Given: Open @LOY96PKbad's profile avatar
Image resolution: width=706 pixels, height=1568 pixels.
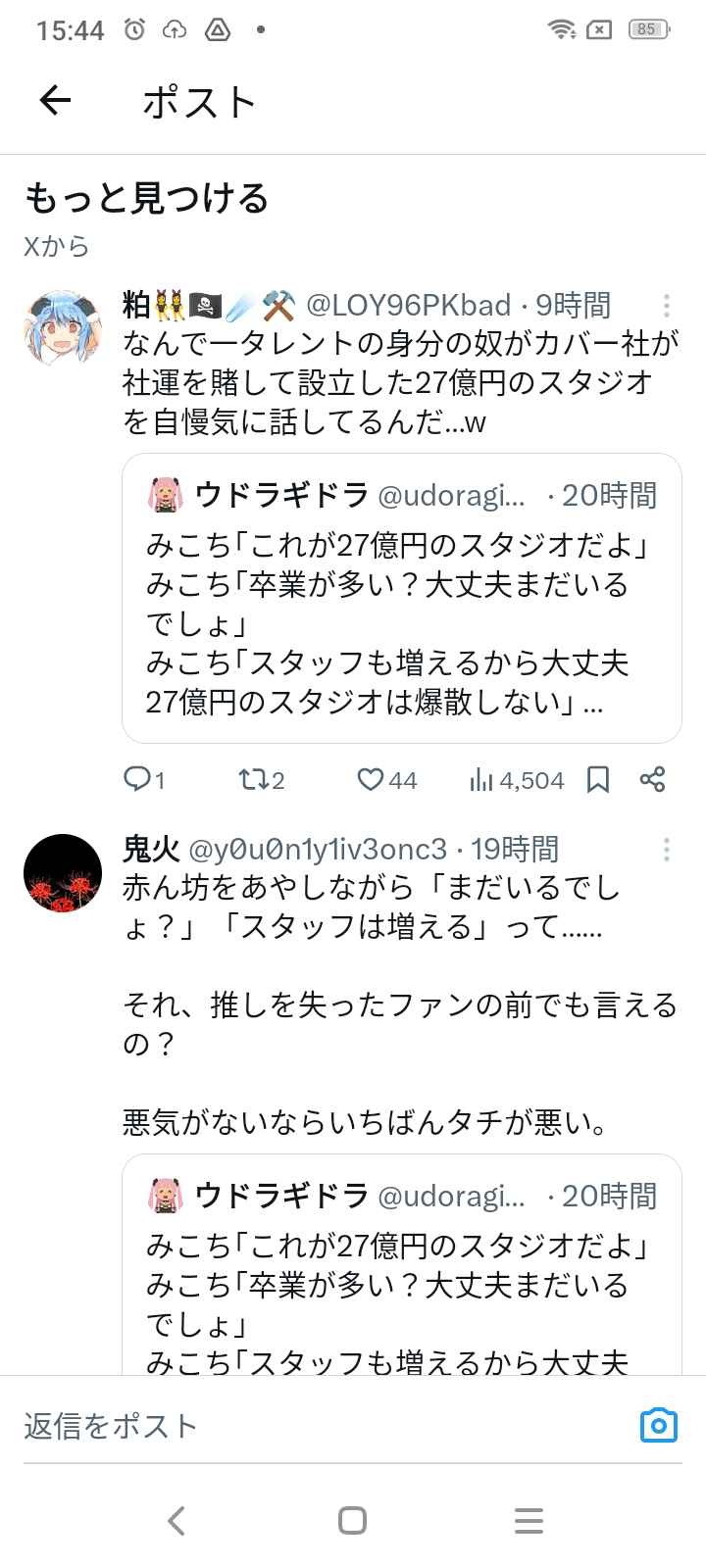Looking at the screenshot, I should 63,327.
